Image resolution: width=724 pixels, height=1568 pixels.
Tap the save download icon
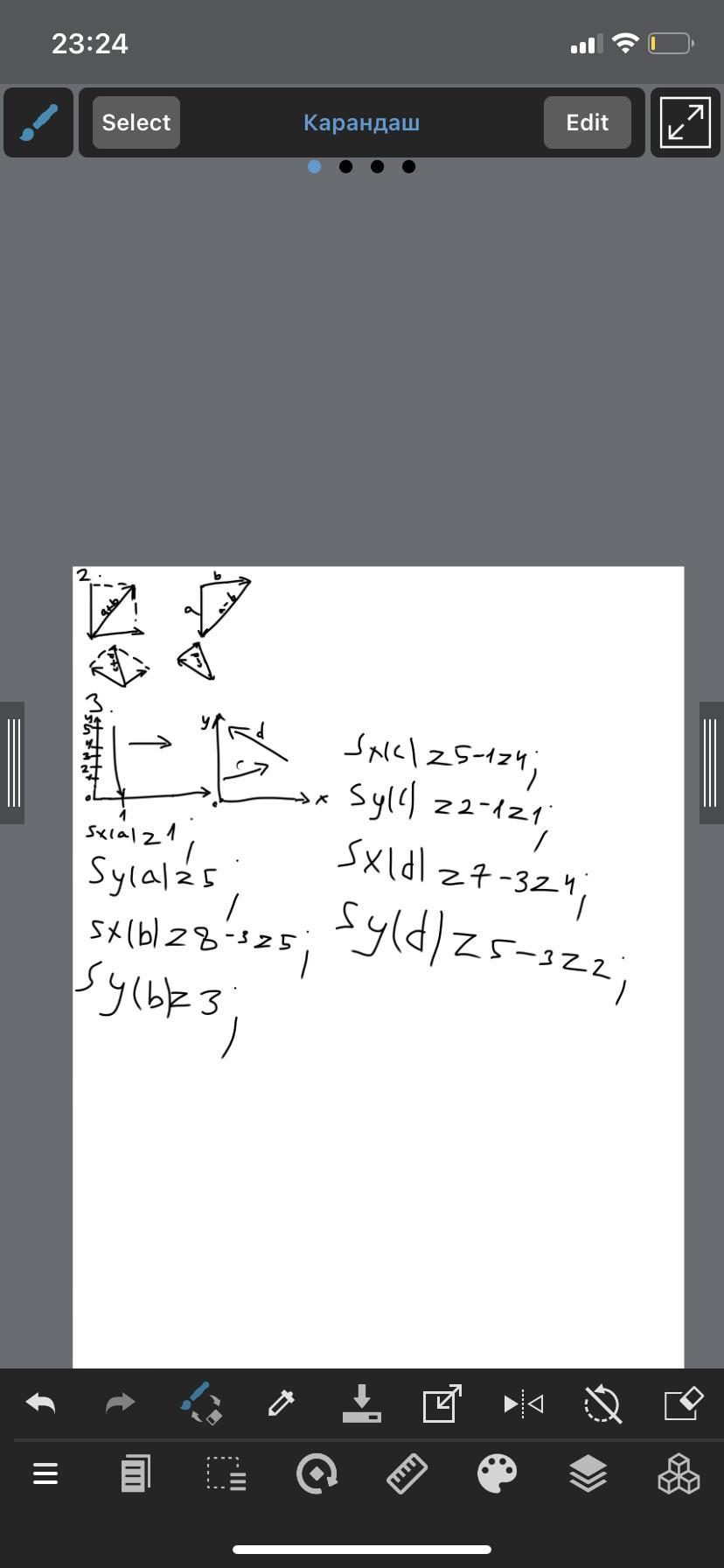(362, 1403)
